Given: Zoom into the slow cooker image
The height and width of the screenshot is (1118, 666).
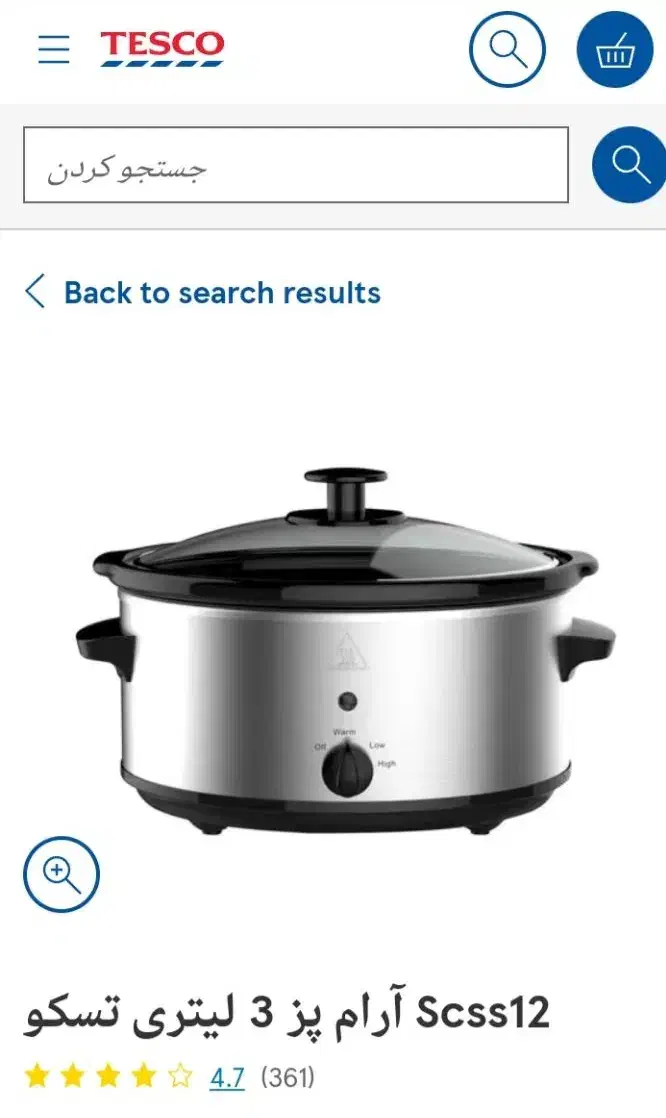Looking at the screenshot, I should point(61,874).
